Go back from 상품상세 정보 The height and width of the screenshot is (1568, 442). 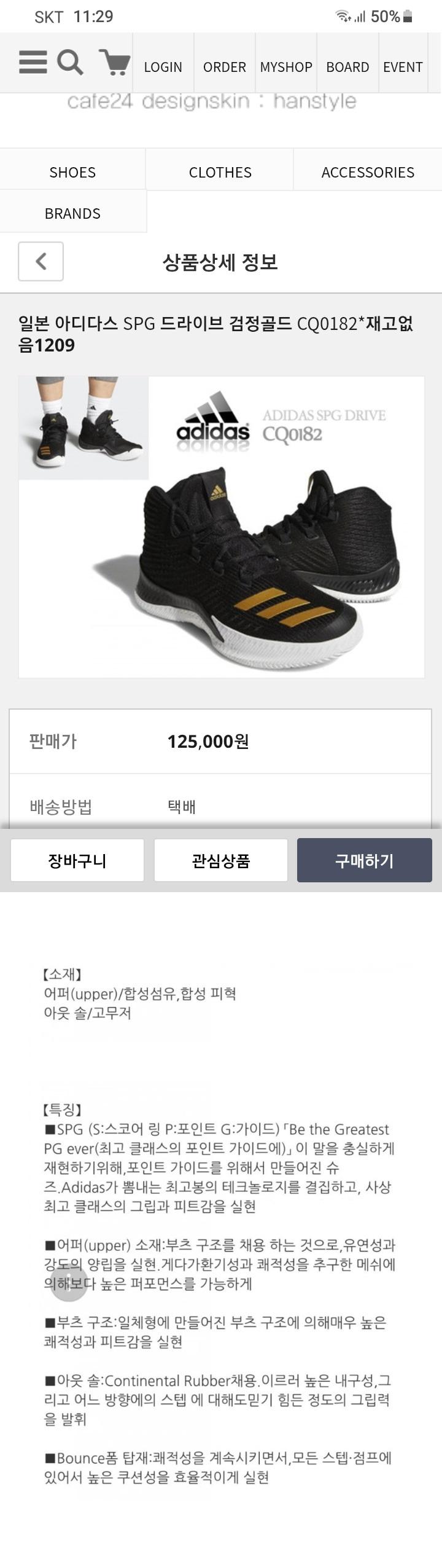coord(41,262)
